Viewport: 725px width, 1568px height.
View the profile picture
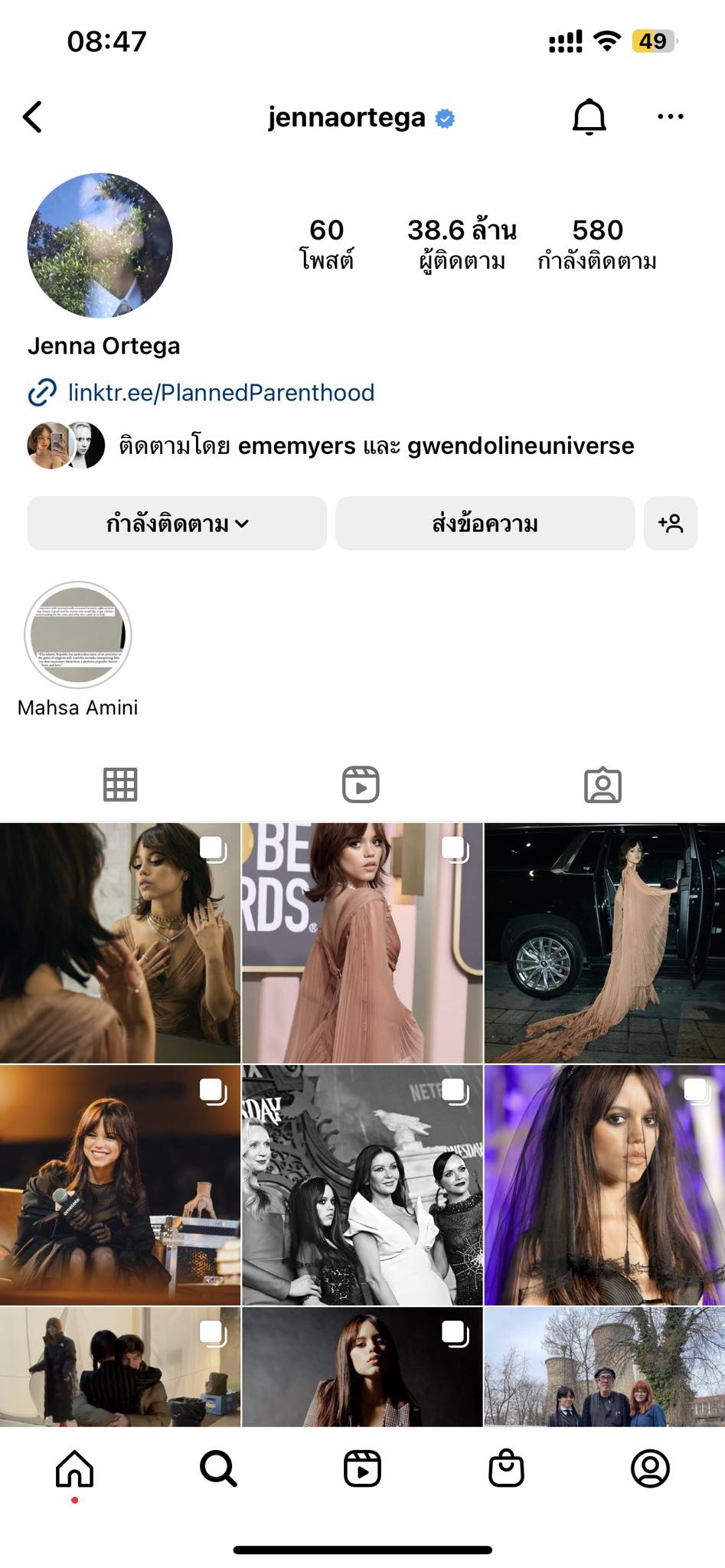(100, 246)
